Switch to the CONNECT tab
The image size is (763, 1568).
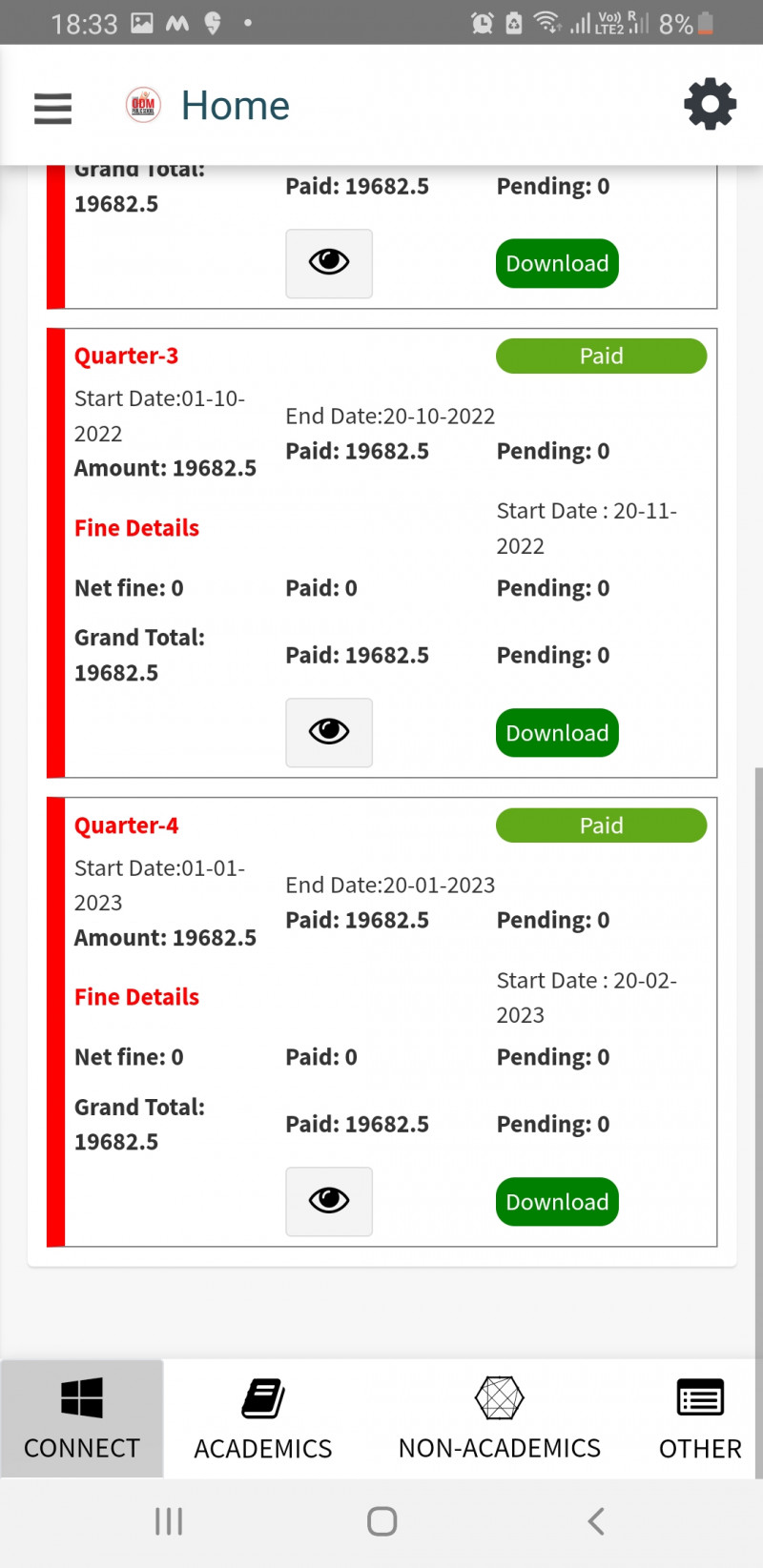click(82, 1419)
